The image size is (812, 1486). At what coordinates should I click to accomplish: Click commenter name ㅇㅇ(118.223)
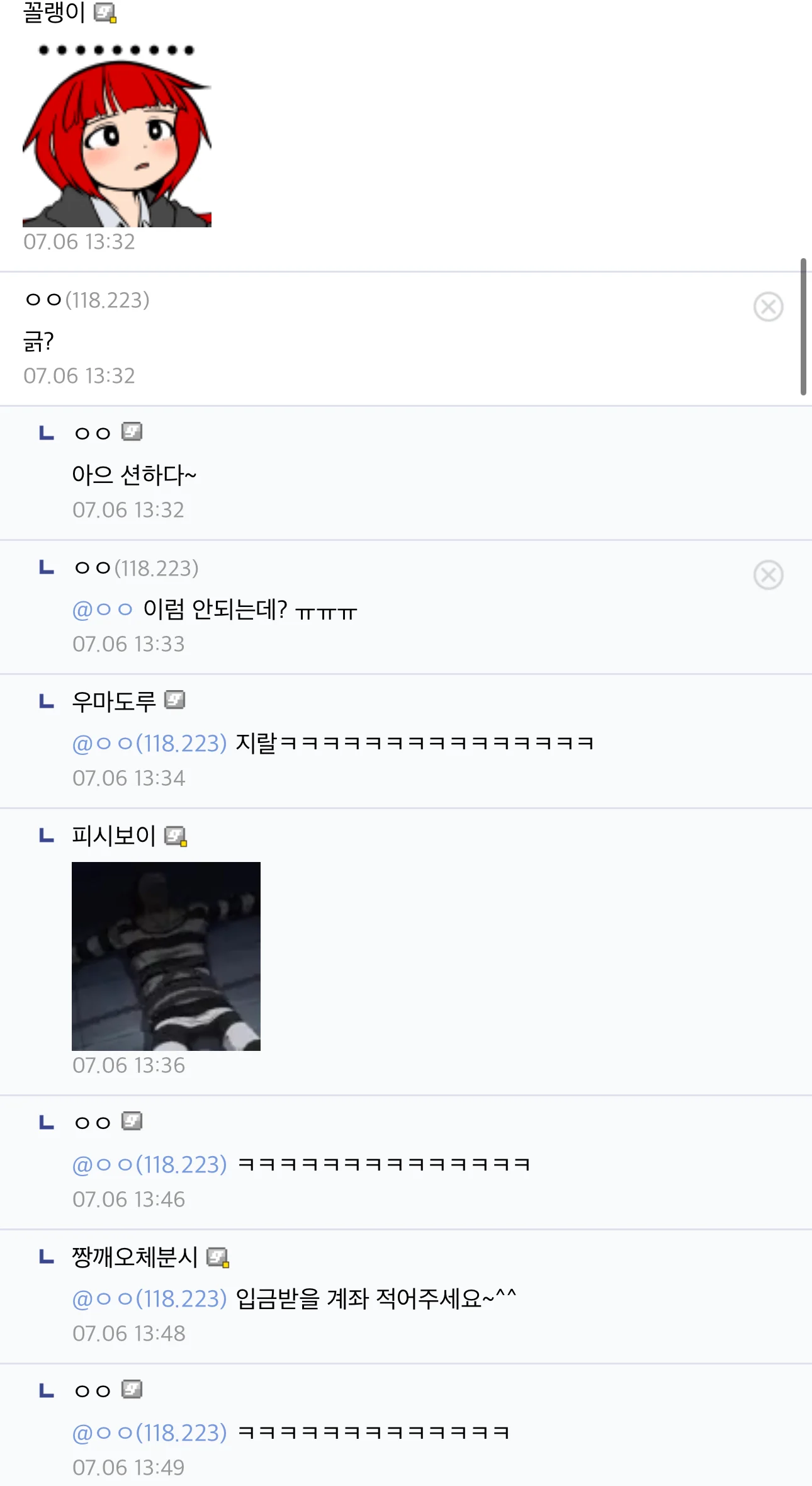(x=88, y=301)
